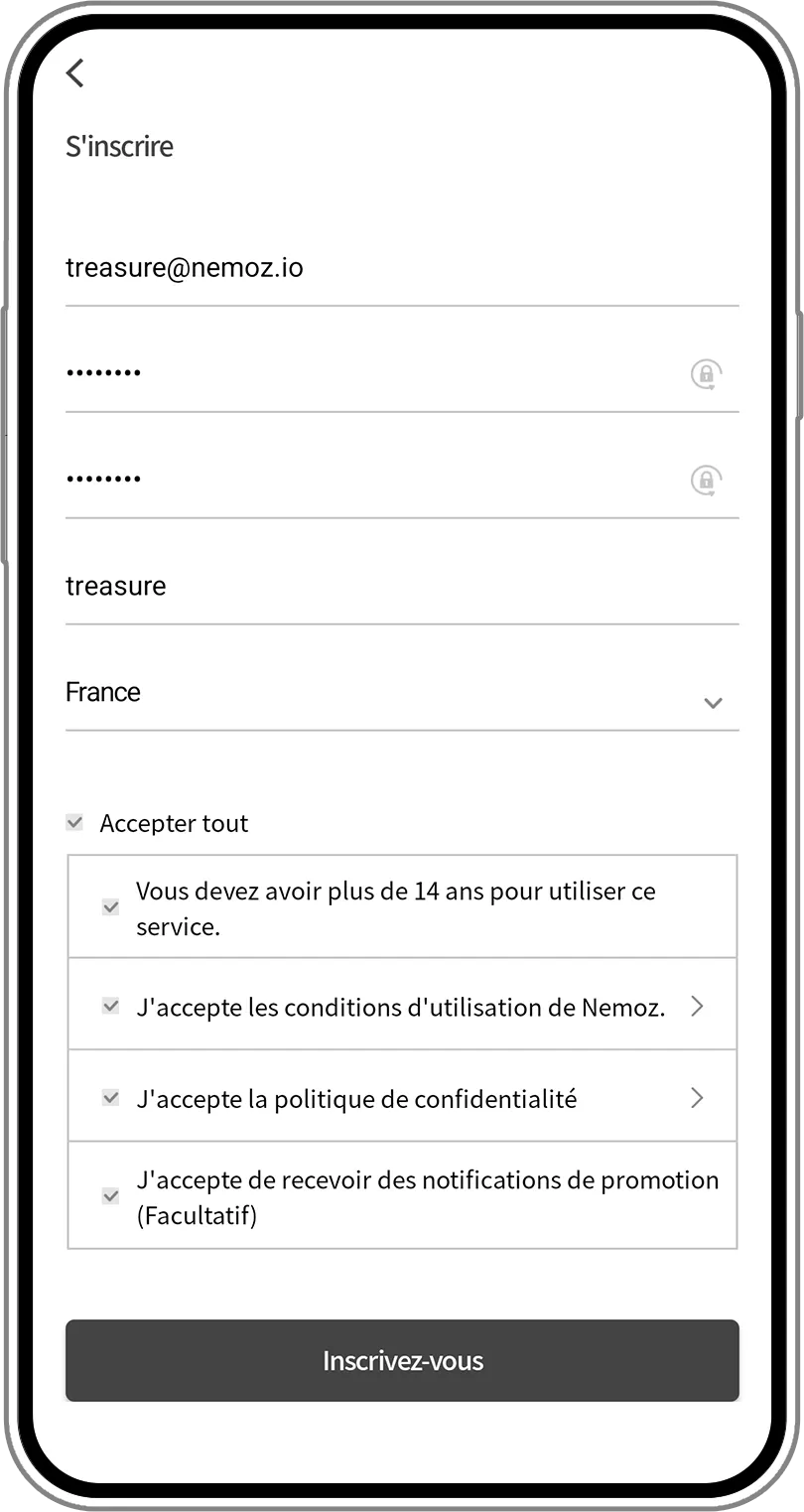Reveal the password confirmation field's text

point(706,481)
